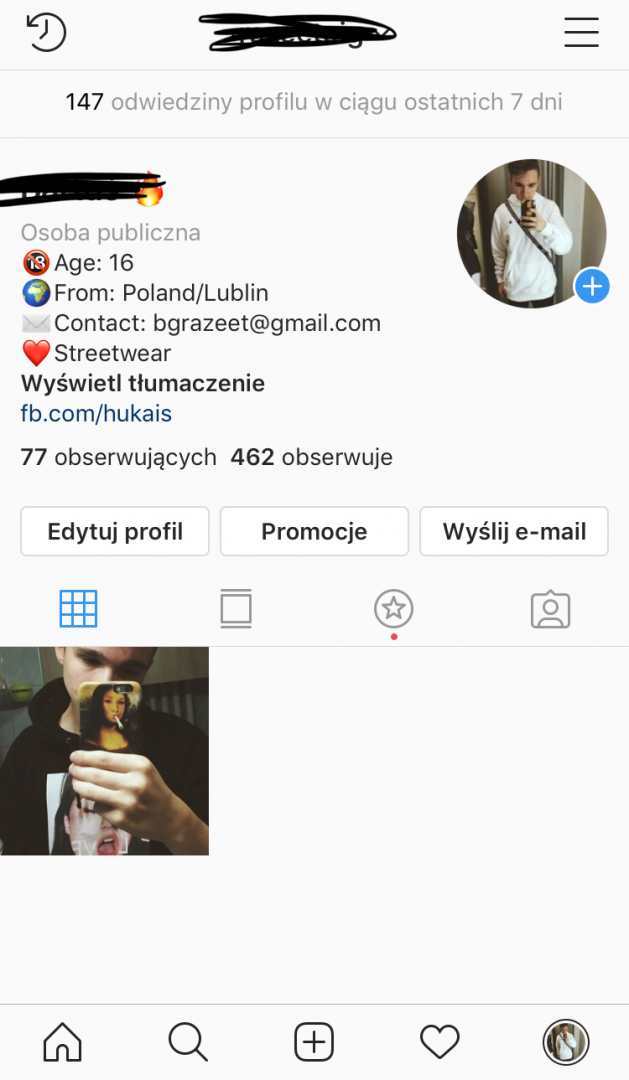This screenshot has width=629, height=1080.
Task: Open the Search tab
Action: pos(188,1043)
